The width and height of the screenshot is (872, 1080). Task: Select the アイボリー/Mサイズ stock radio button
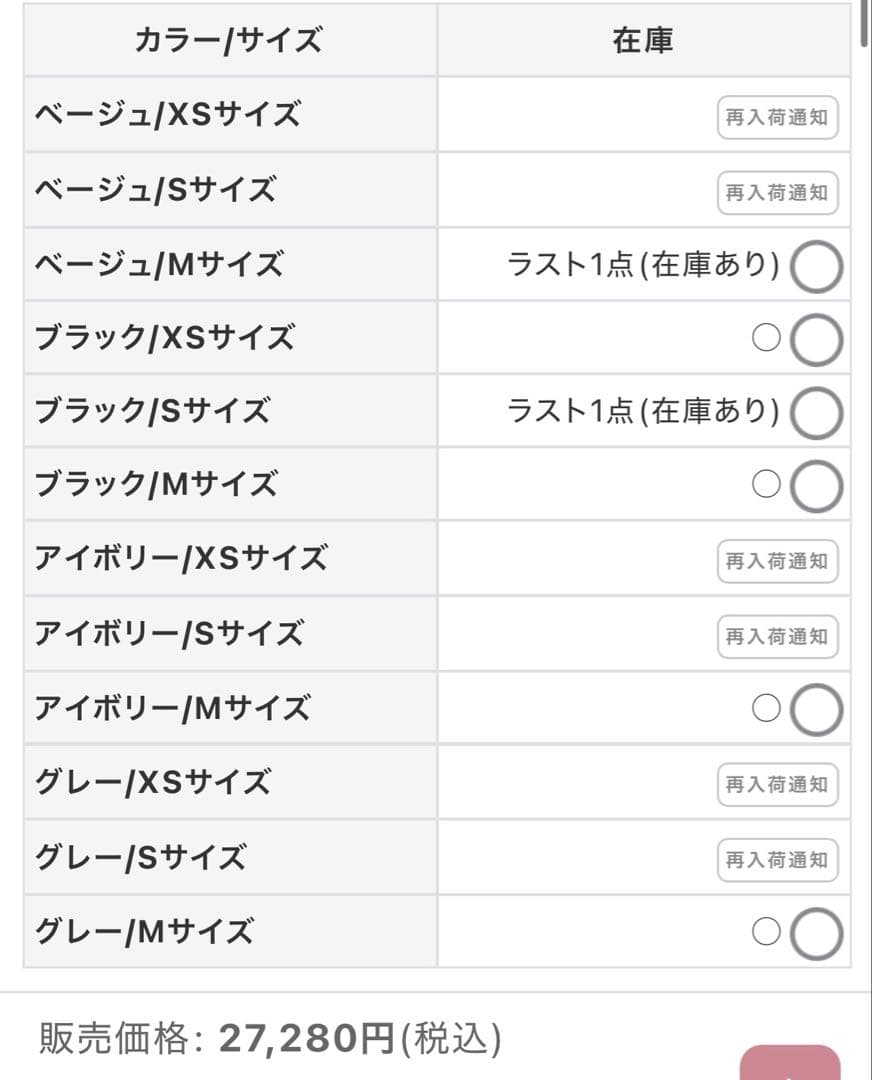point(817,707)
